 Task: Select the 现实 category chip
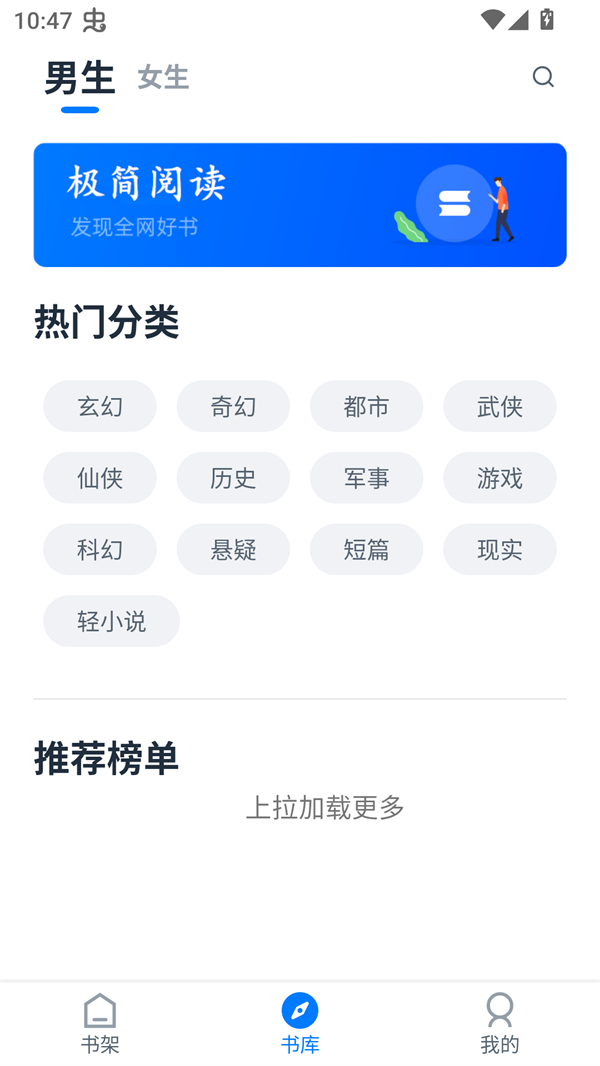coord(500,549)
